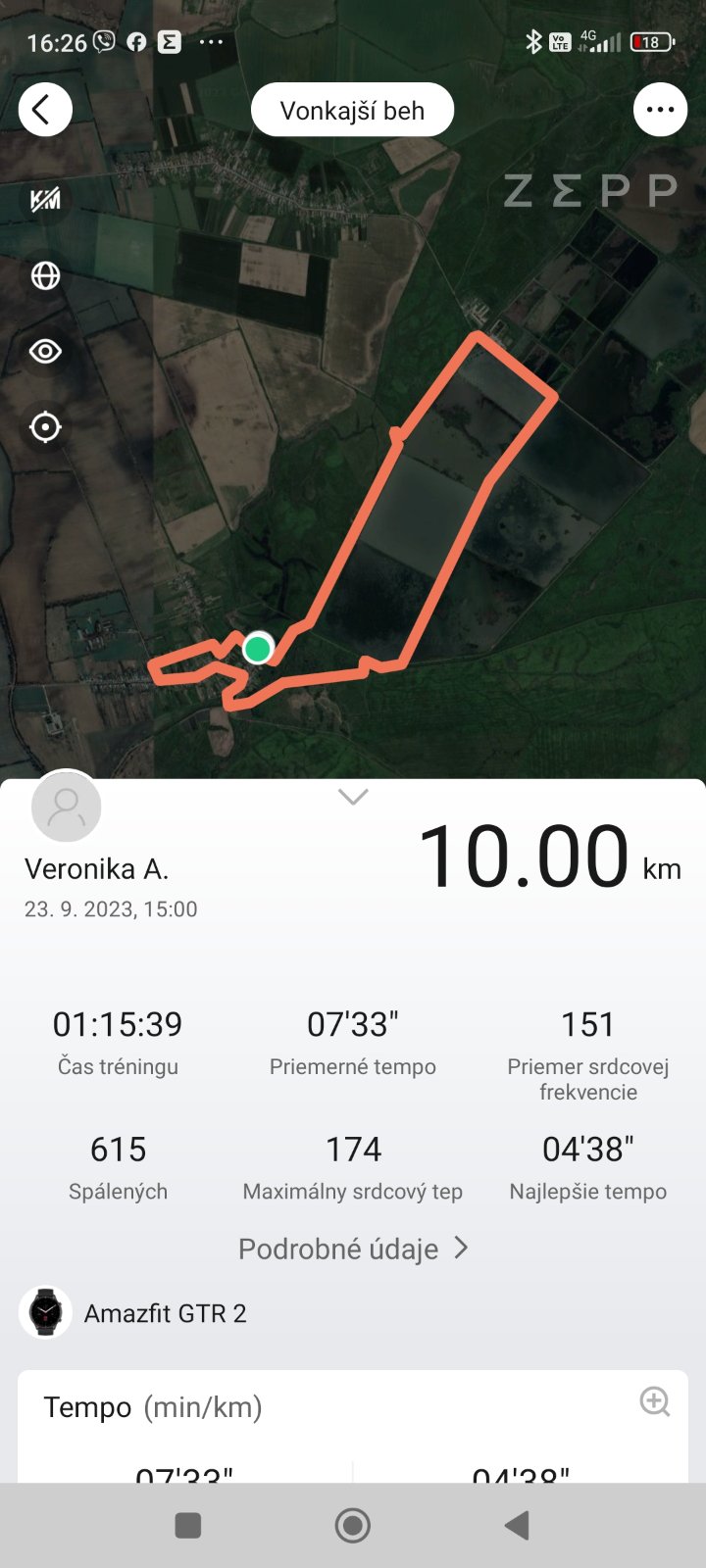Toggle route visibility with the eye icon
The image size is (706, 1568).
(45, 351)
